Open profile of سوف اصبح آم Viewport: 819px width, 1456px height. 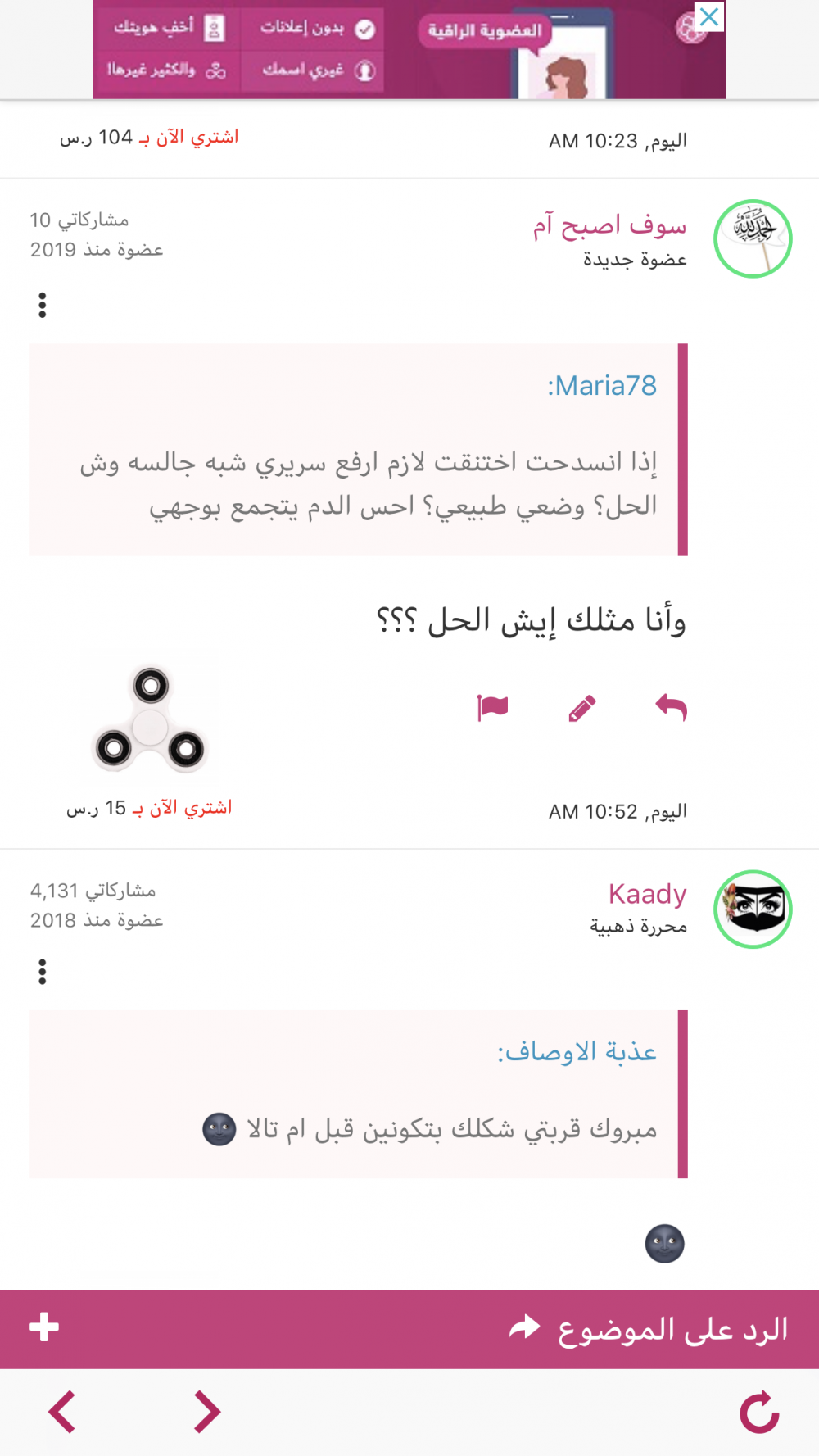(x=610, y=225)
